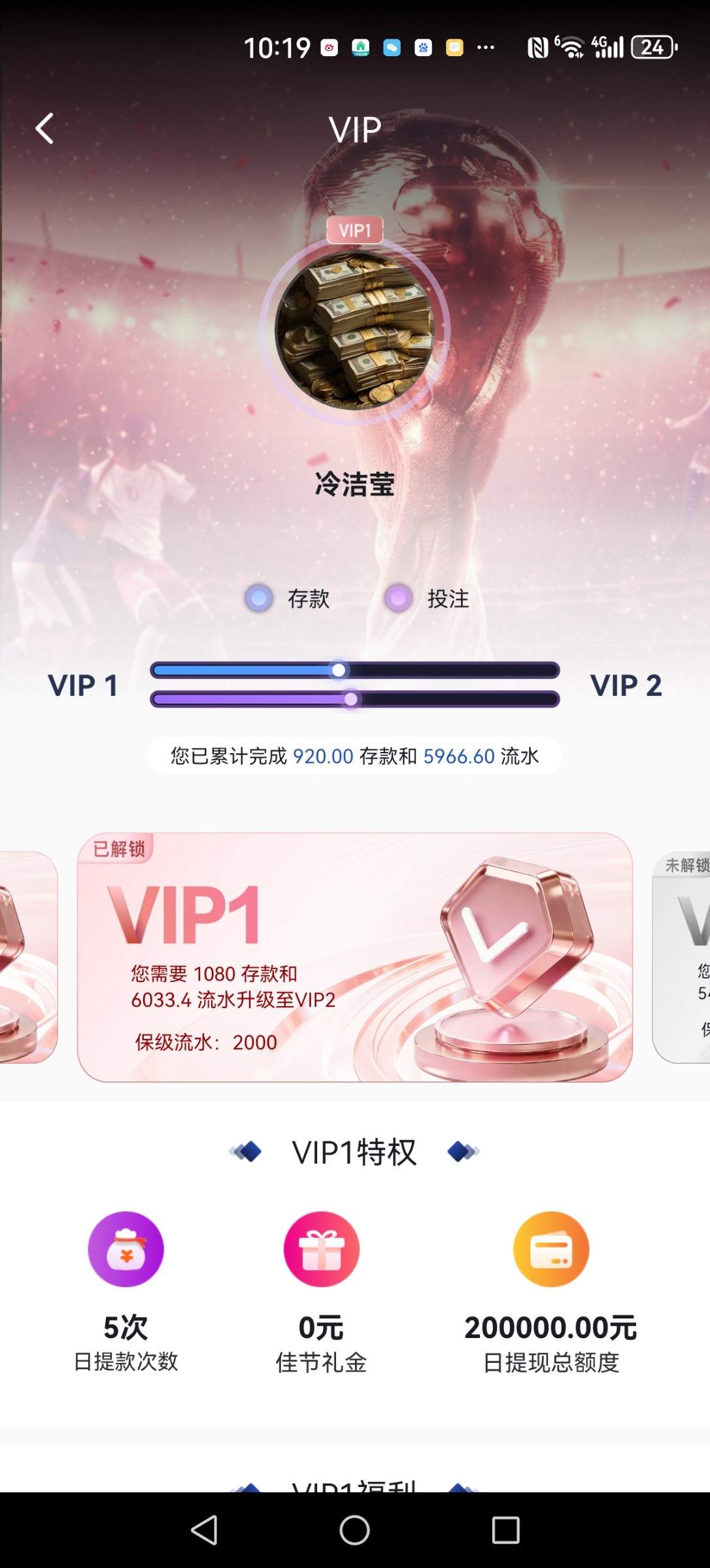Open the unlocked VIP1 level card
Viewport: 710px width, 1568px height.
pos(354,957)
